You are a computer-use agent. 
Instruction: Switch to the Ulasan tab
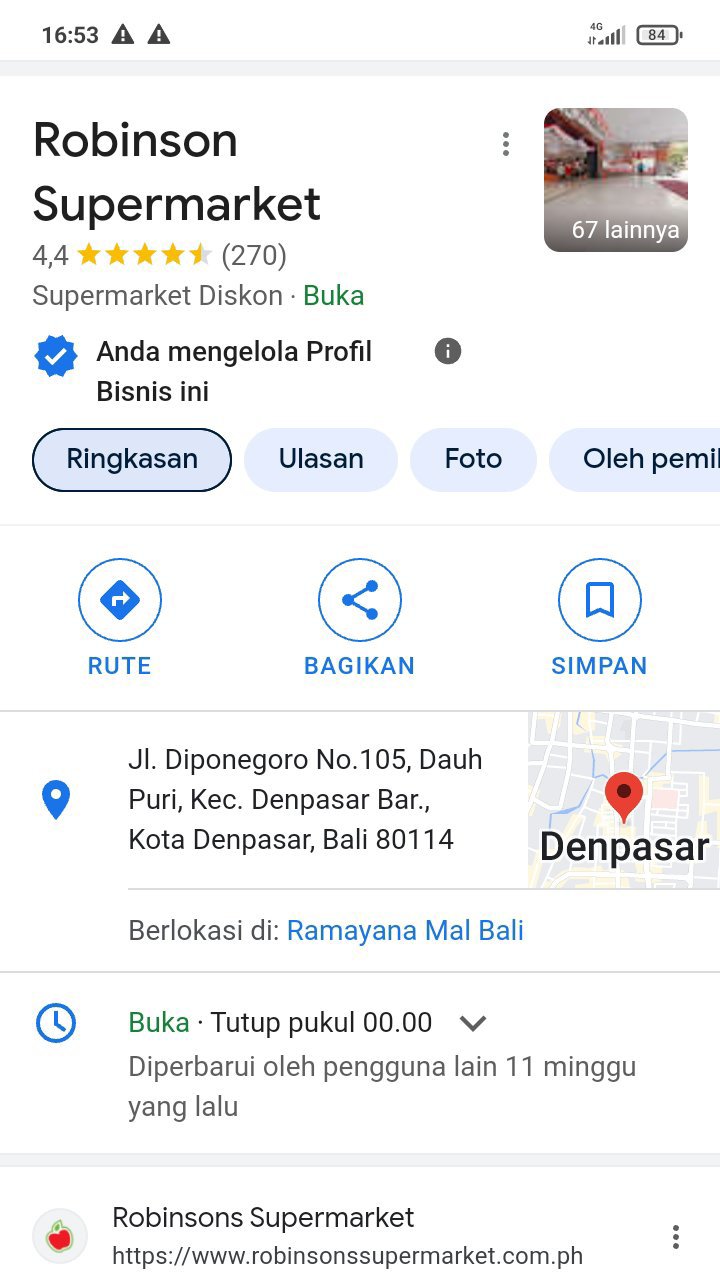tap(321, 460)
